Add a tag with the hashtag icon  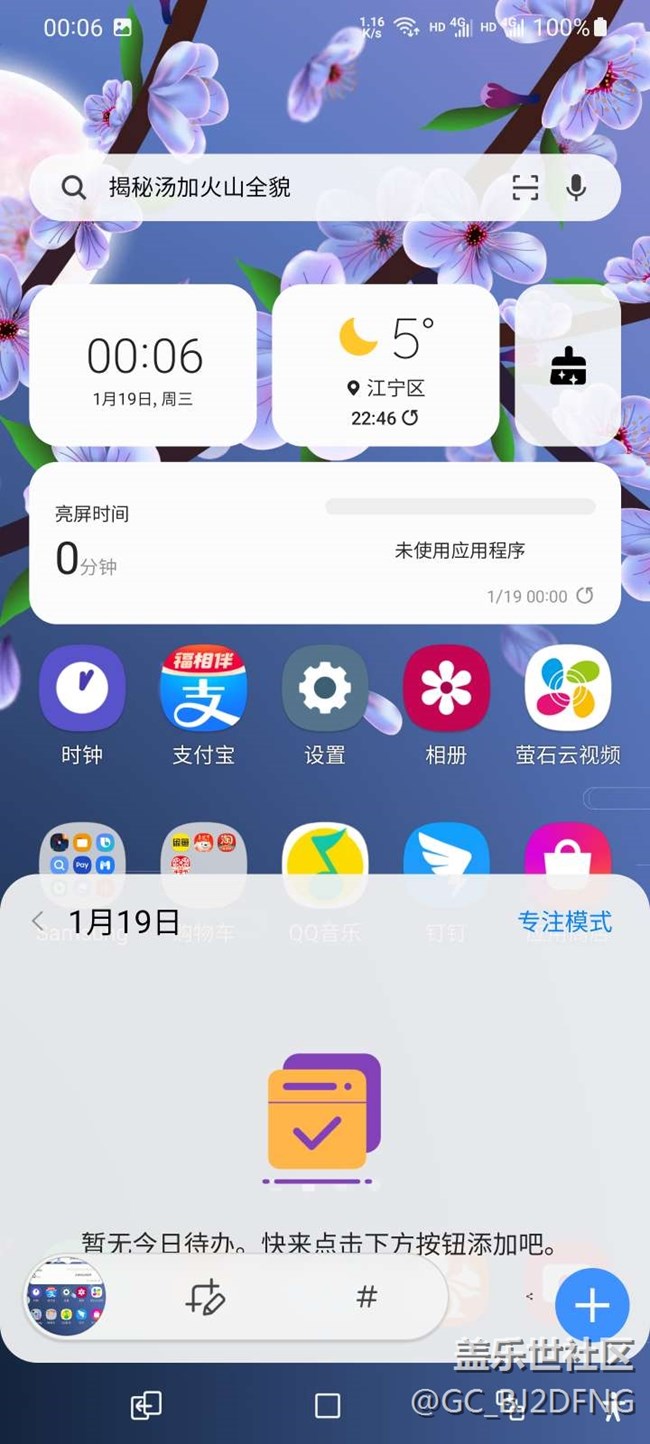(367, 1297)
